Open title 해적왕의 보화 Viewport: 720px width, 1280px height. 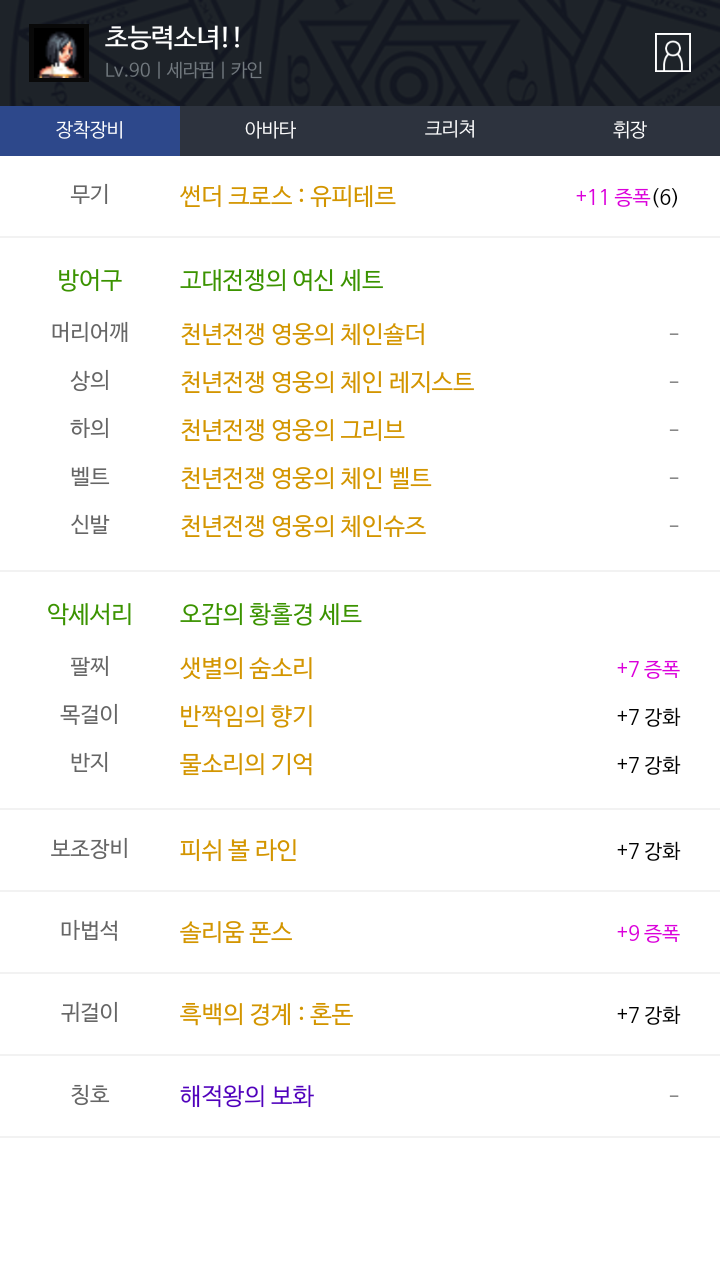coord(247,1096)
